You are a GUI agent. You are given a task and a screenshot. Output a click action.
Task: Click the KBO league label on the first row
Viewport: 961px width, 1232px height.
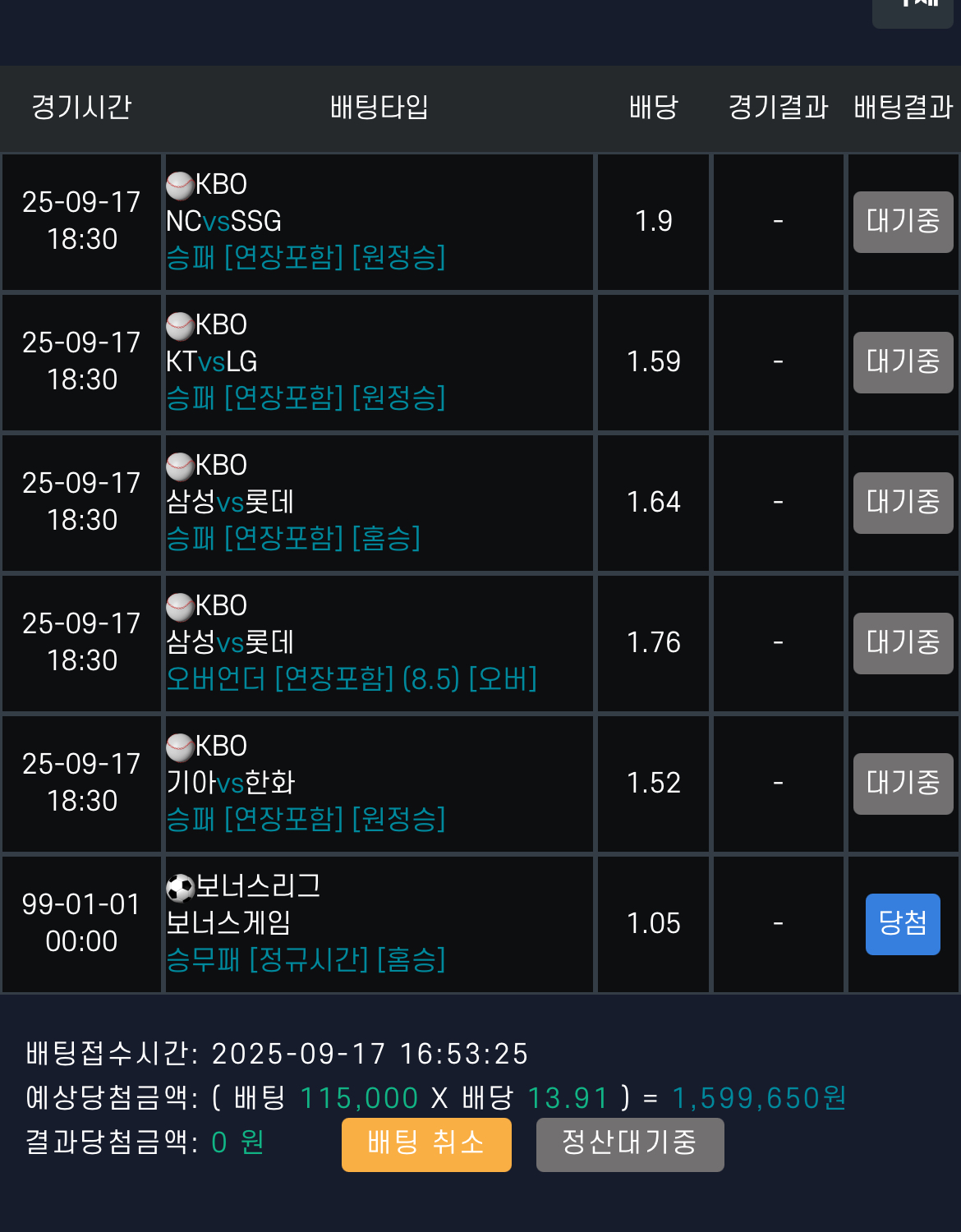223,184
